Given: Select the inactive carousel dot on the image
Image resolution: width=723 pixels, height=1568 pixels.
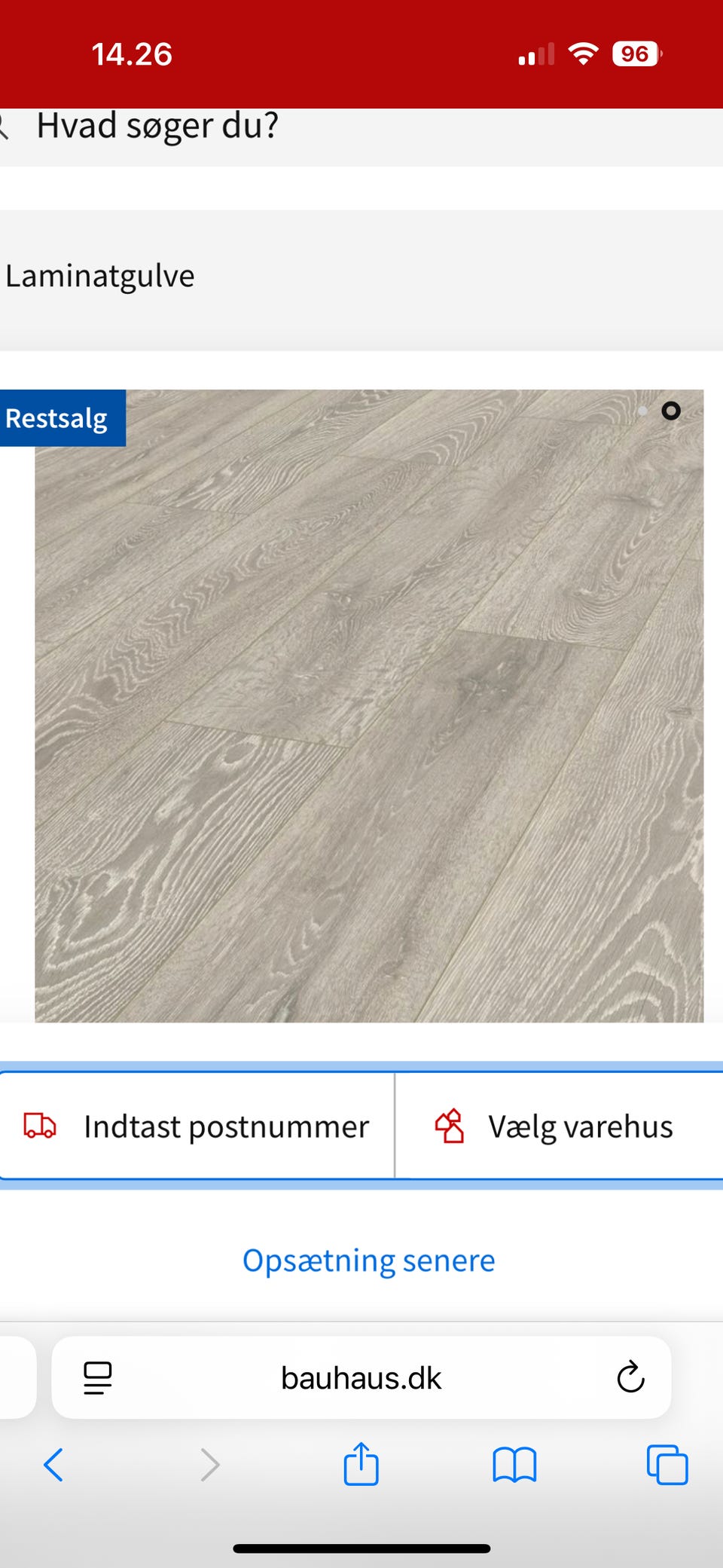Looking at the screenshot, I should (x=643, y=411).
